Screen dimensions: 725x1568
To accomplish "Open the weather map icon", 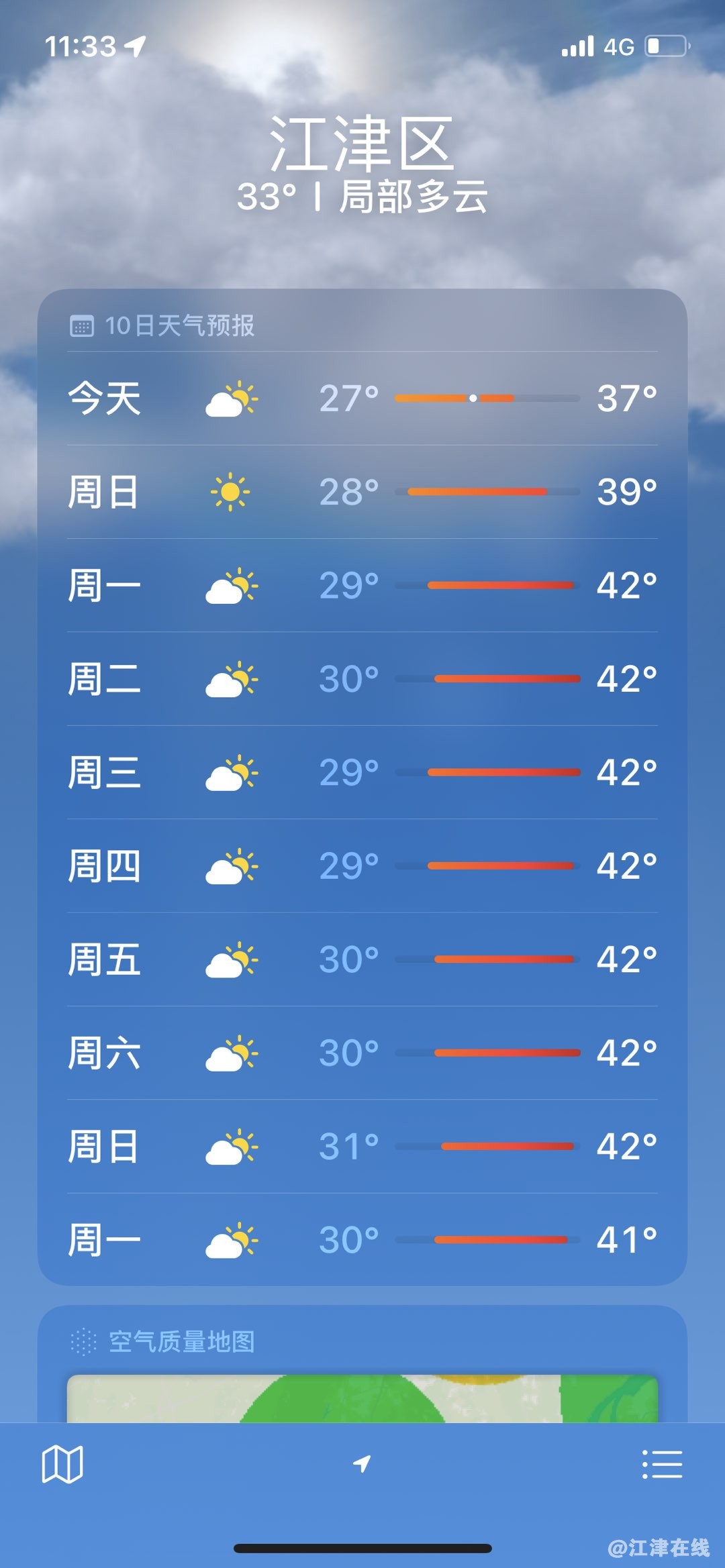I will pyautogui.click(x=62, y=1464).
